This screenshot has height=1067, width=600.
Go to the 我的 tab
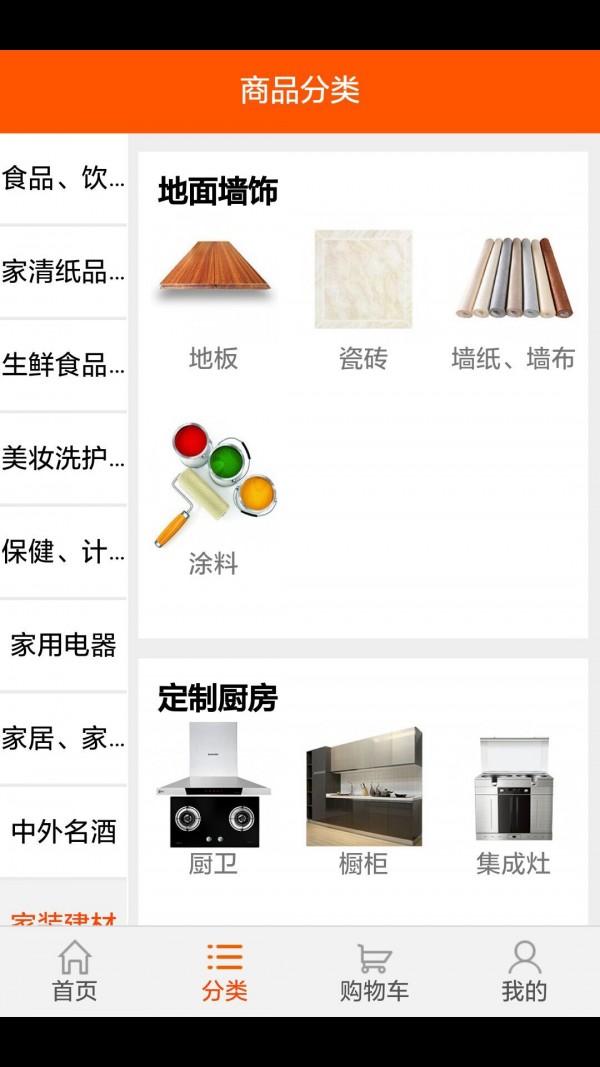pyautogui.click(x=524, y=971)
